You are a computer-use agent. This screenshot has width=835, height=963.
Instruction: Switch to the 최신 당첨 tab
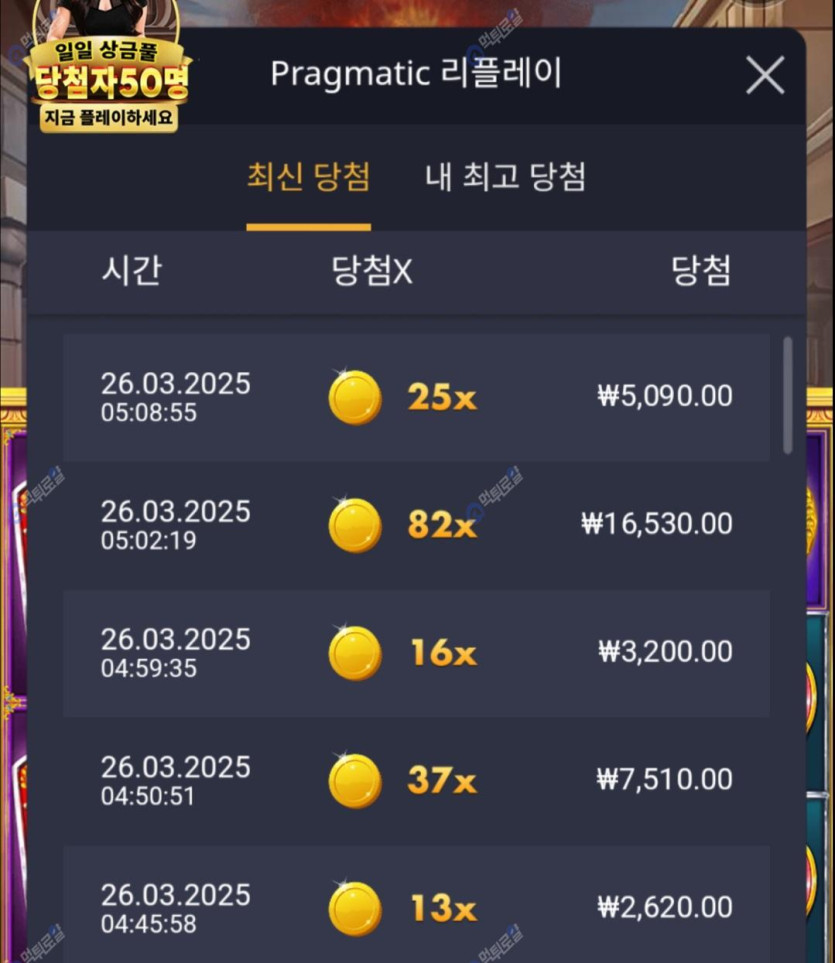coord(308,178)
